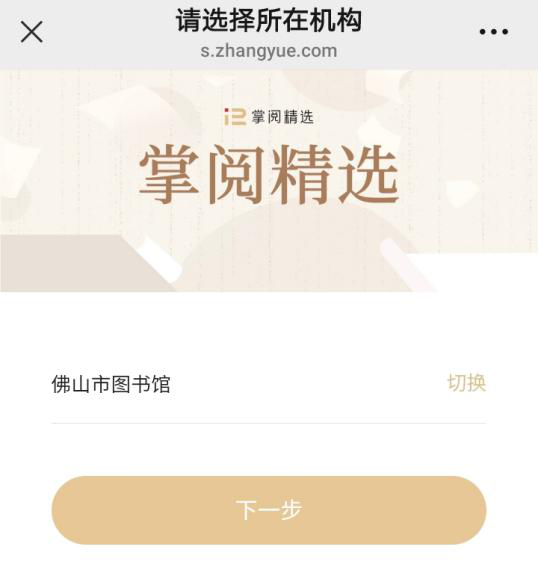Close the web page with the X

click(32, 32)
